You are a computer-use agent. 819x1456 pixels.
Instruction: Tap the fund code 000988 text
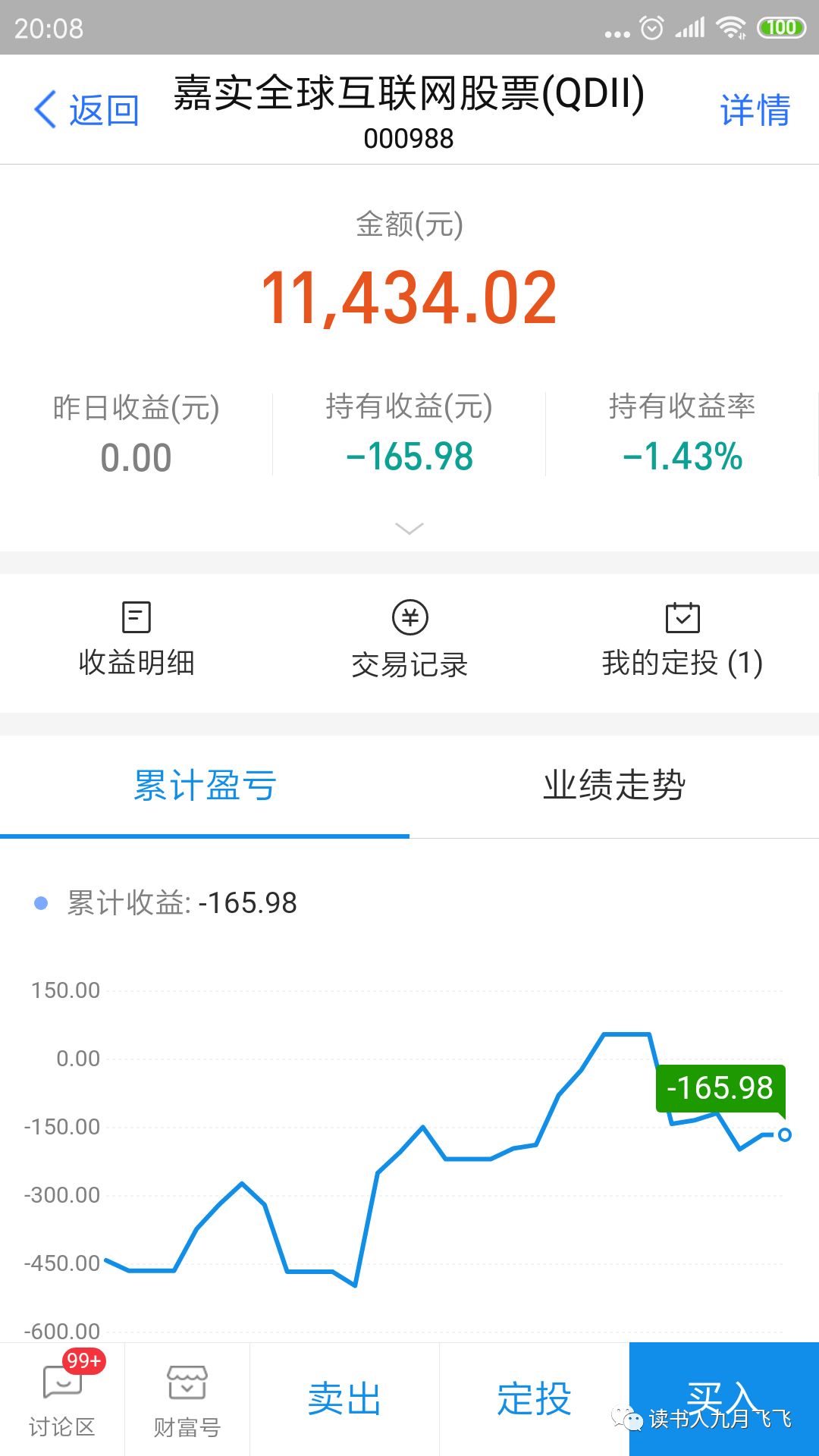tap(409, 138)
